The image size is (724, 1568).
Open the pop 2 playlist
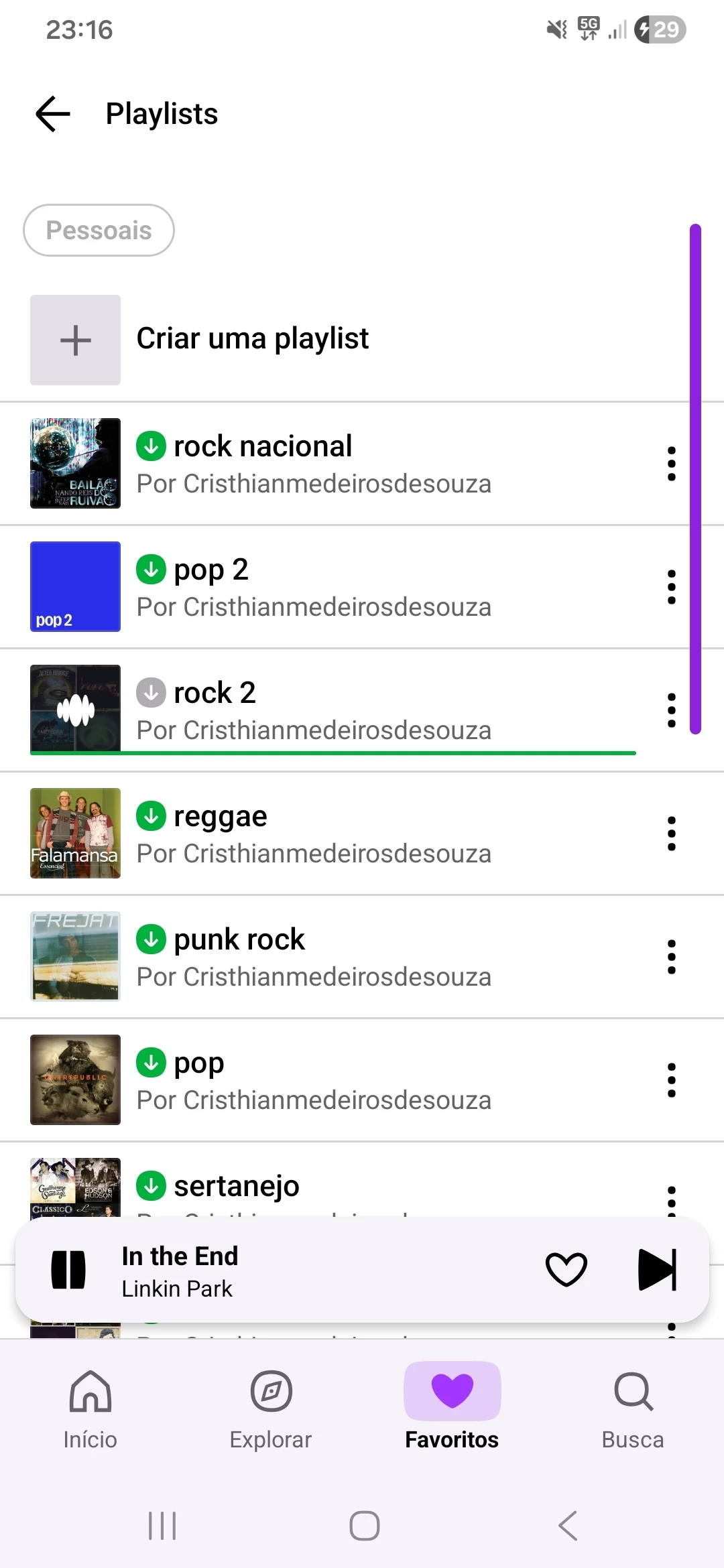tap(314, 587)
